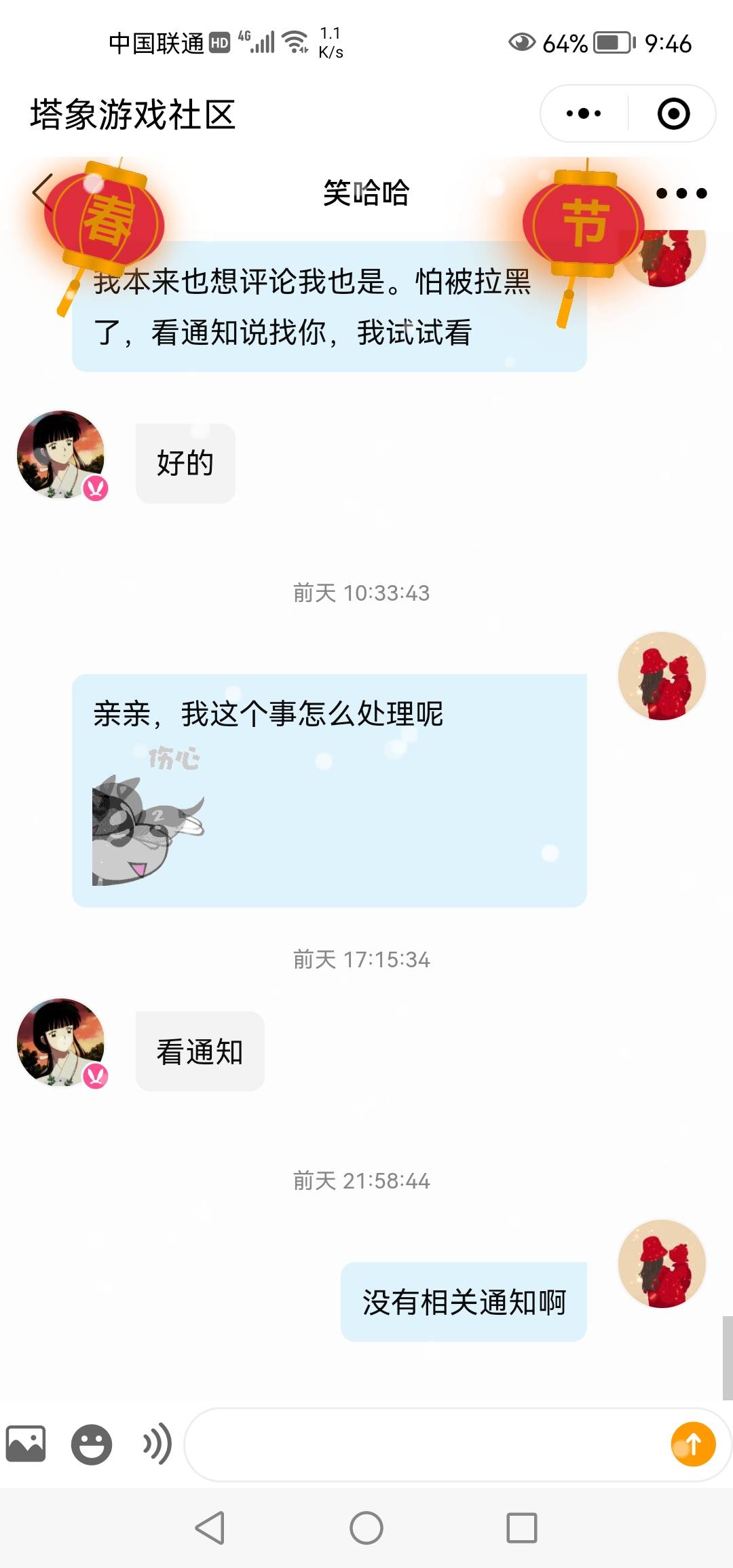Attach a picture to the chat
Image resolution: width=733 pixels, height=1568 pixels.
click(26, 1444)
